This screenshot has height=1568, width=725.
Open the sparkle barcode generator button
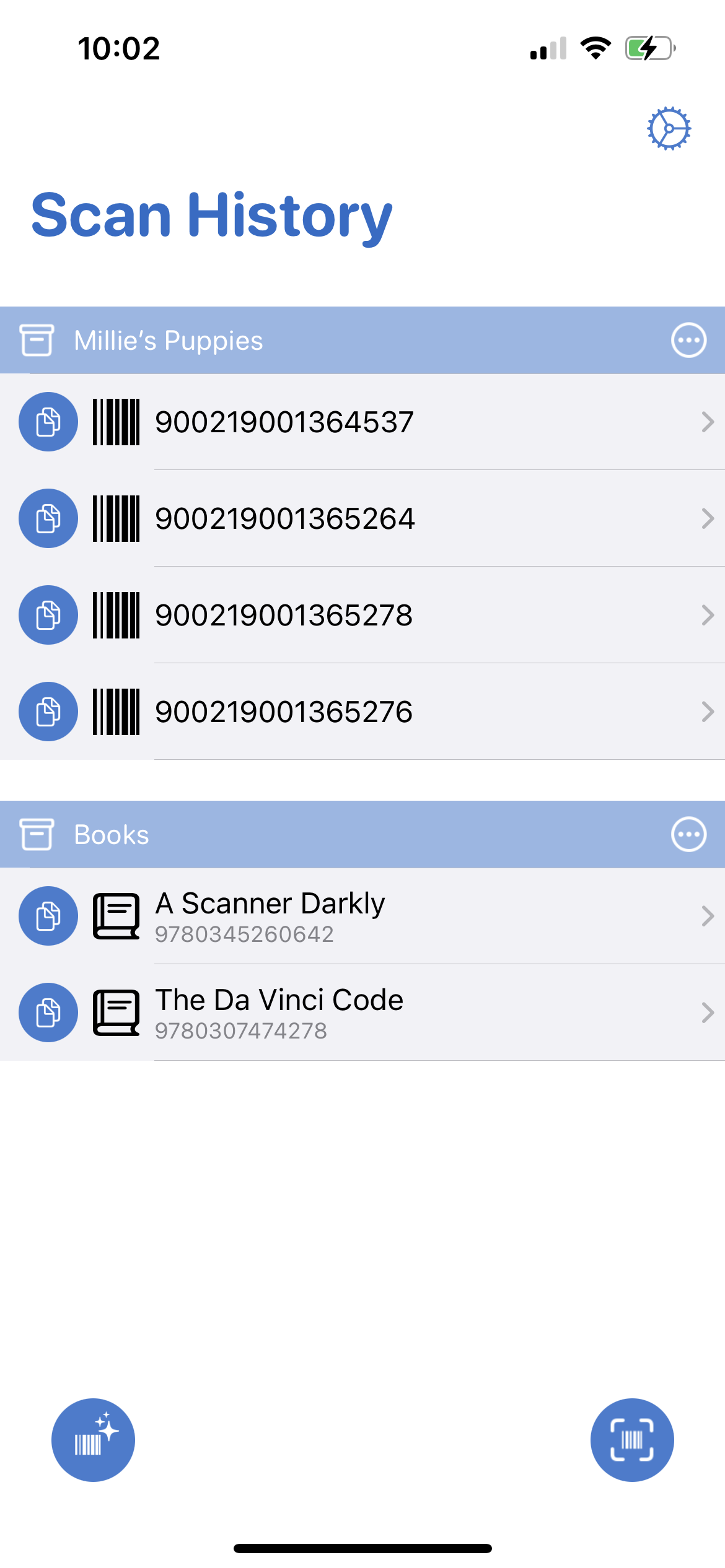[93, 1440]
